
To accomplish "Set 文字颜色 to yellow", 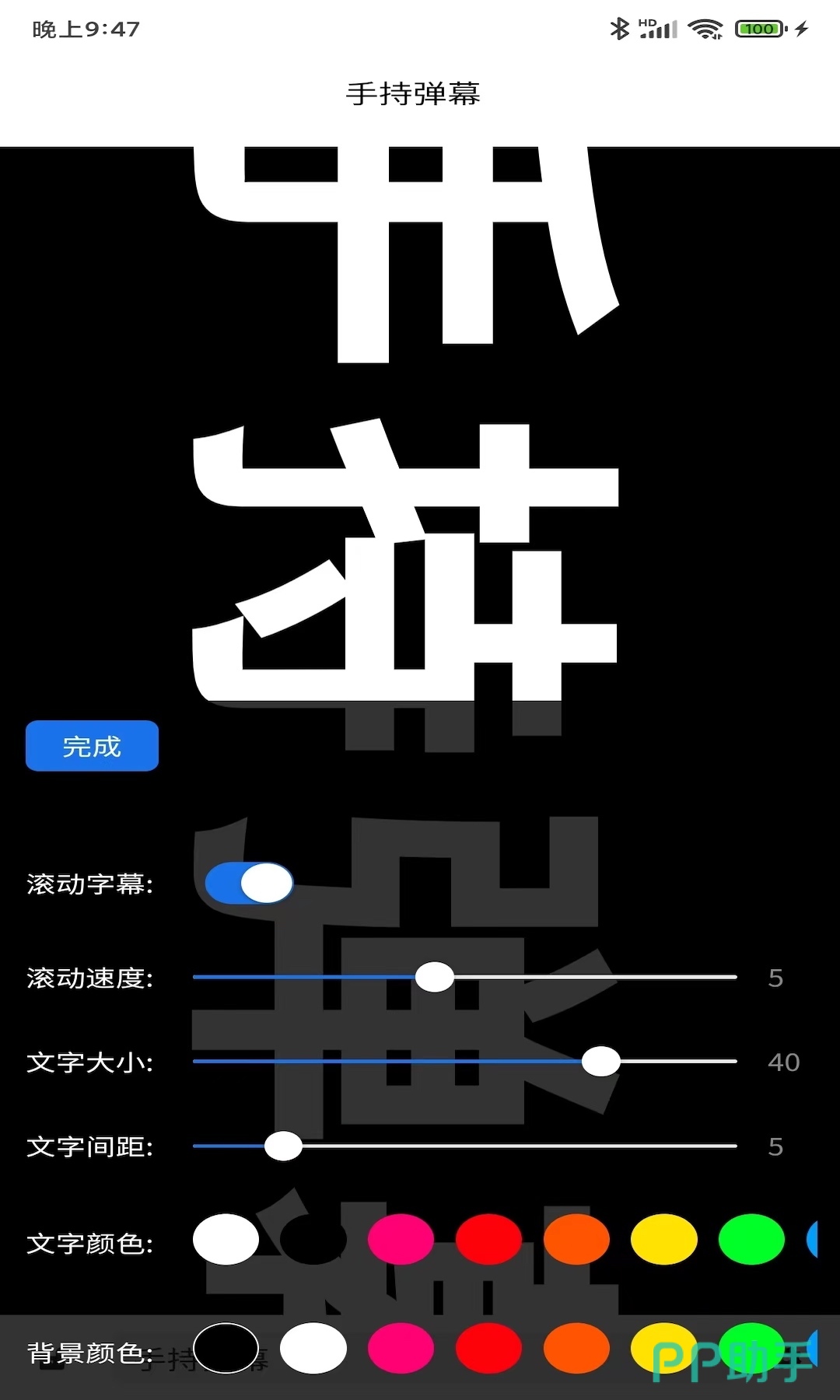I will point(663,1239).
